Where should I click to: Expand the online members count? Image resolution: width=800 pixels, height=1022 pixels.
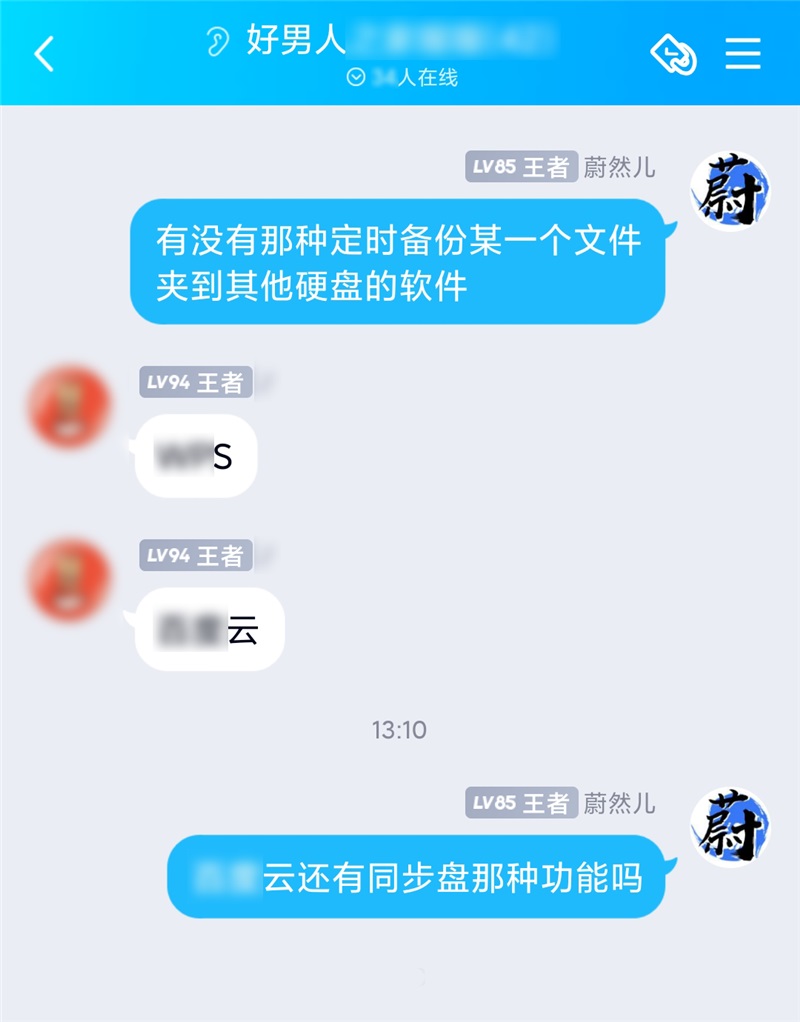coord(401,77)
